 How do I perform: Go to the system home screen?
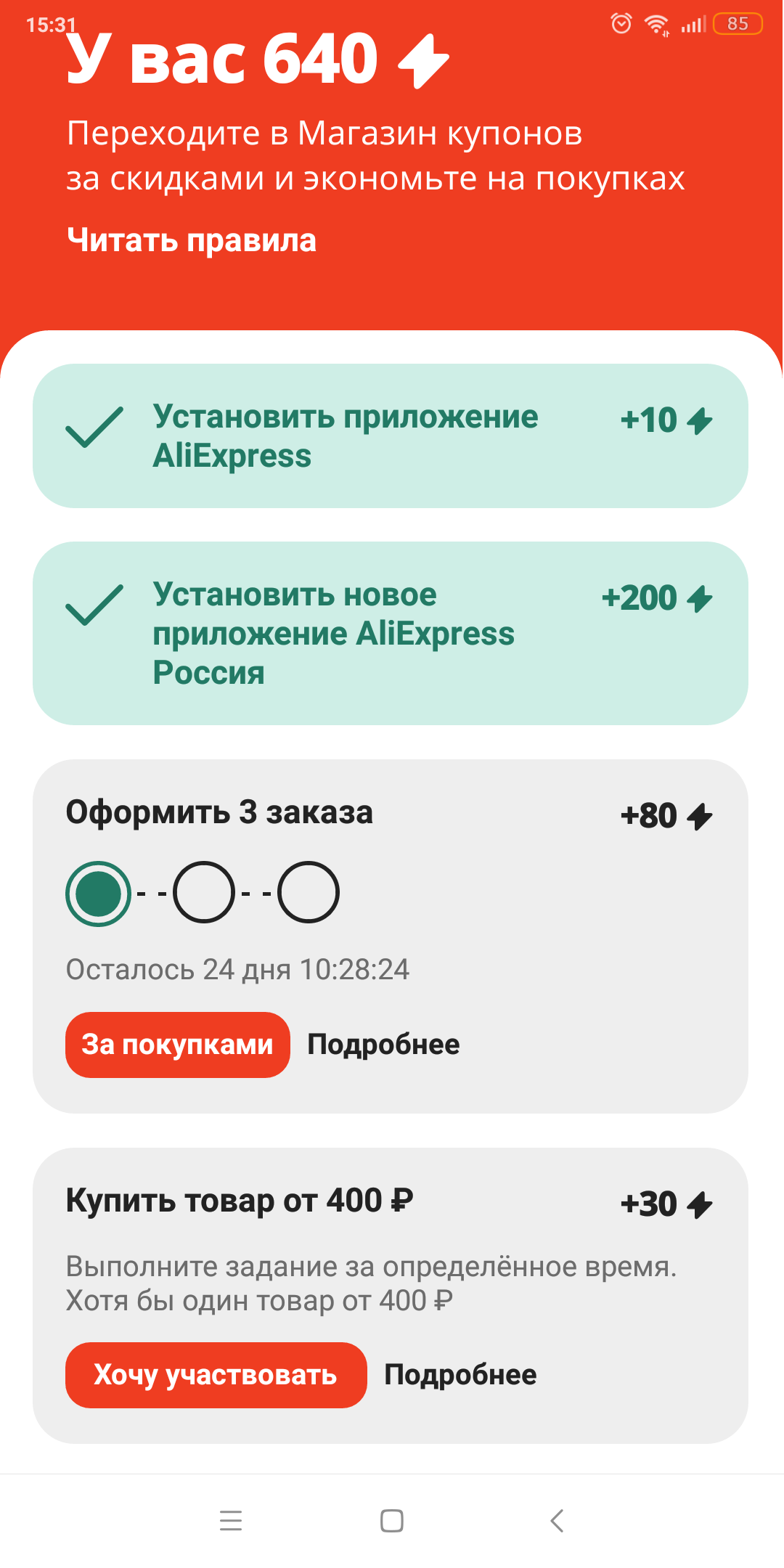click(392, 1520)
